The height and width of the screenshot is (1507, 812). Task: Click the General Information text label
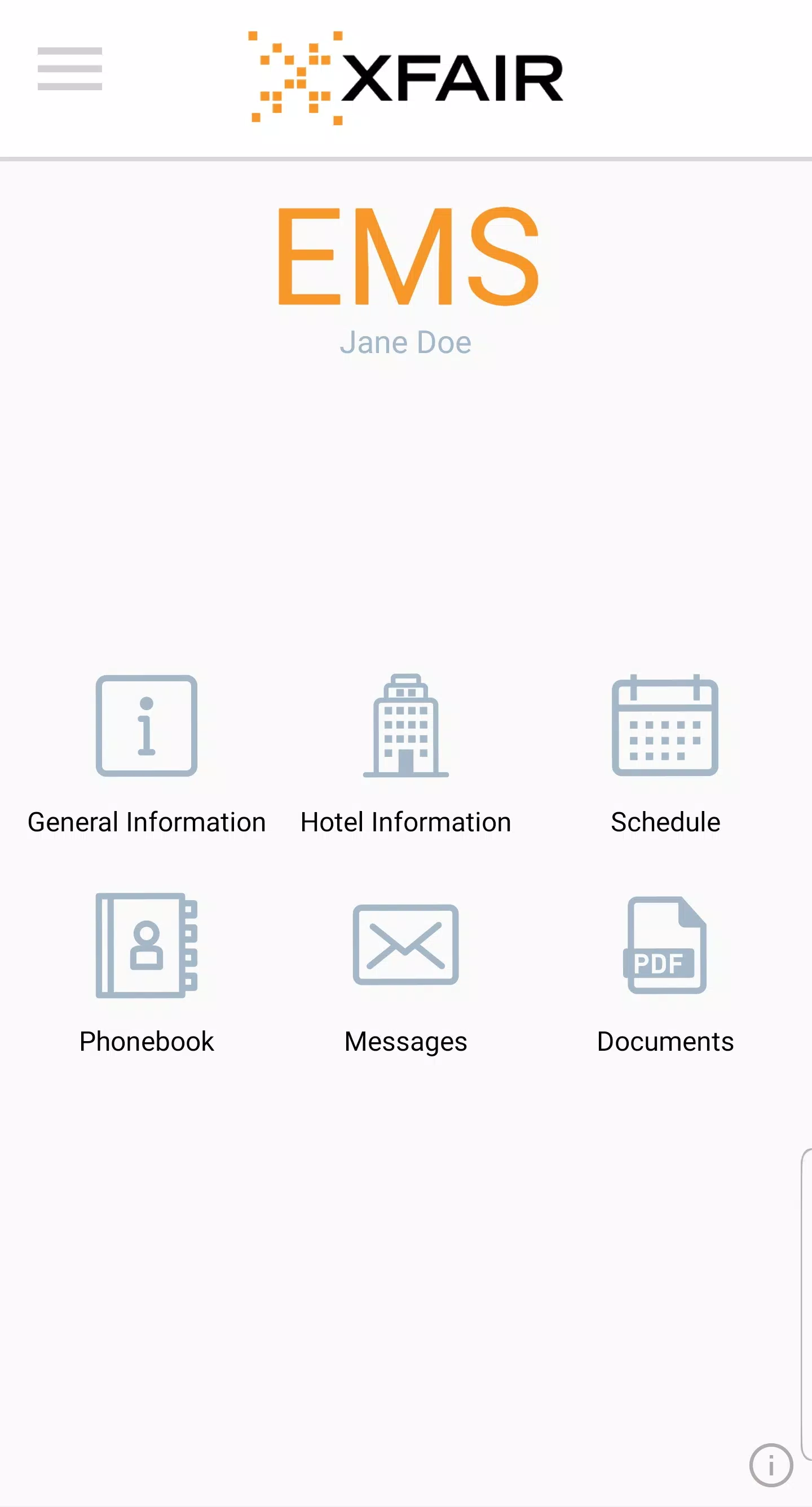coord(145,821)
